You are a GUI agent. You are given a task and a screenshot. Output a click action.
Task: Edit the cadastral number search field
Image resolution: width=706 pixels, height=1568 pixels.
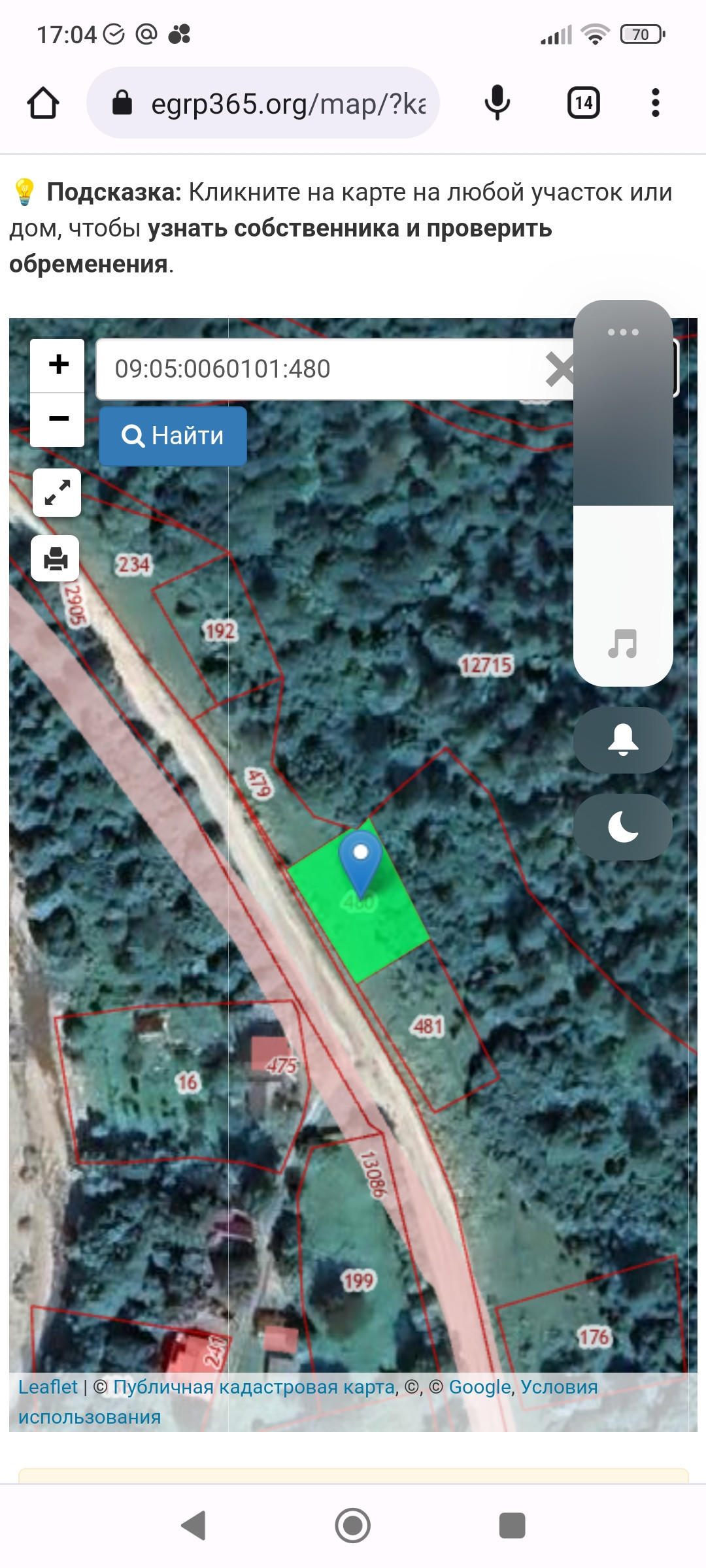[x=314, y=369]
